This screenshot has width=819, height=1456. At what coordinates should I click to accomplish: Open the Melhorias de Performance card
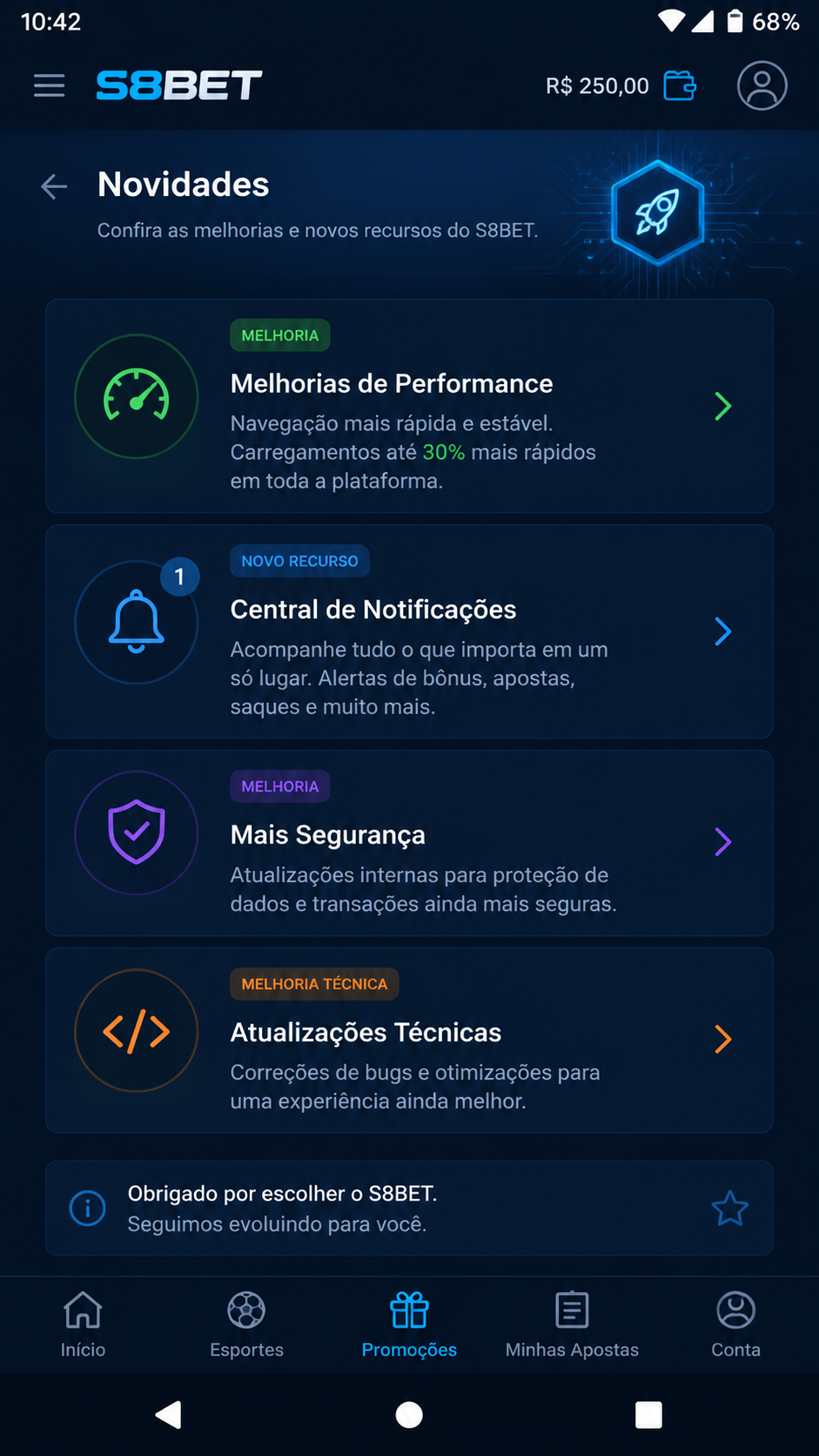coord(409,406)
